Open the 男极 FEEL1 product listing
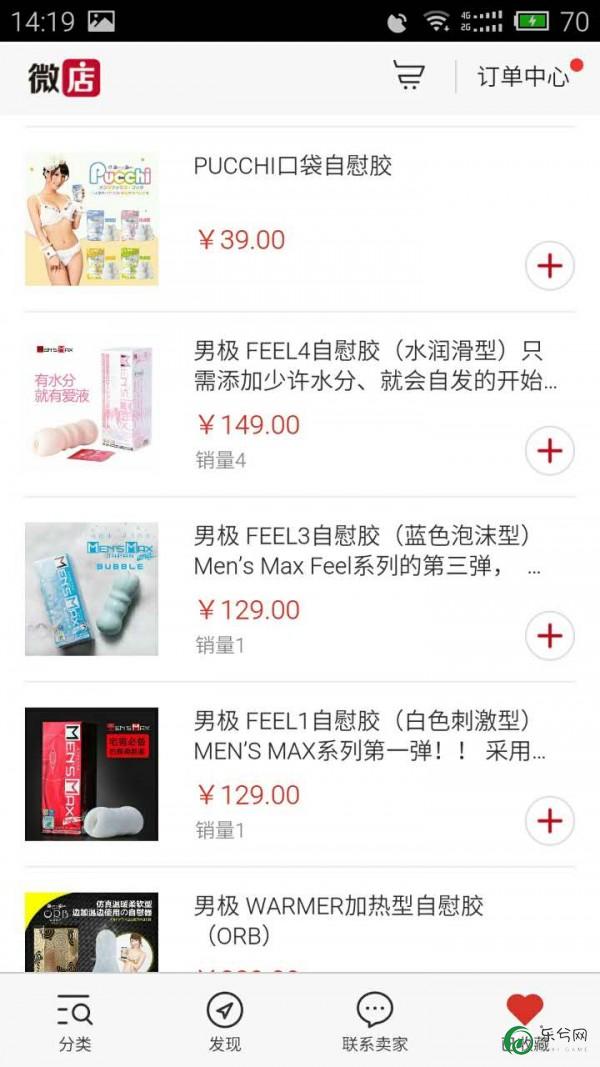This screenshot has width=600, height=1067. 367,736
